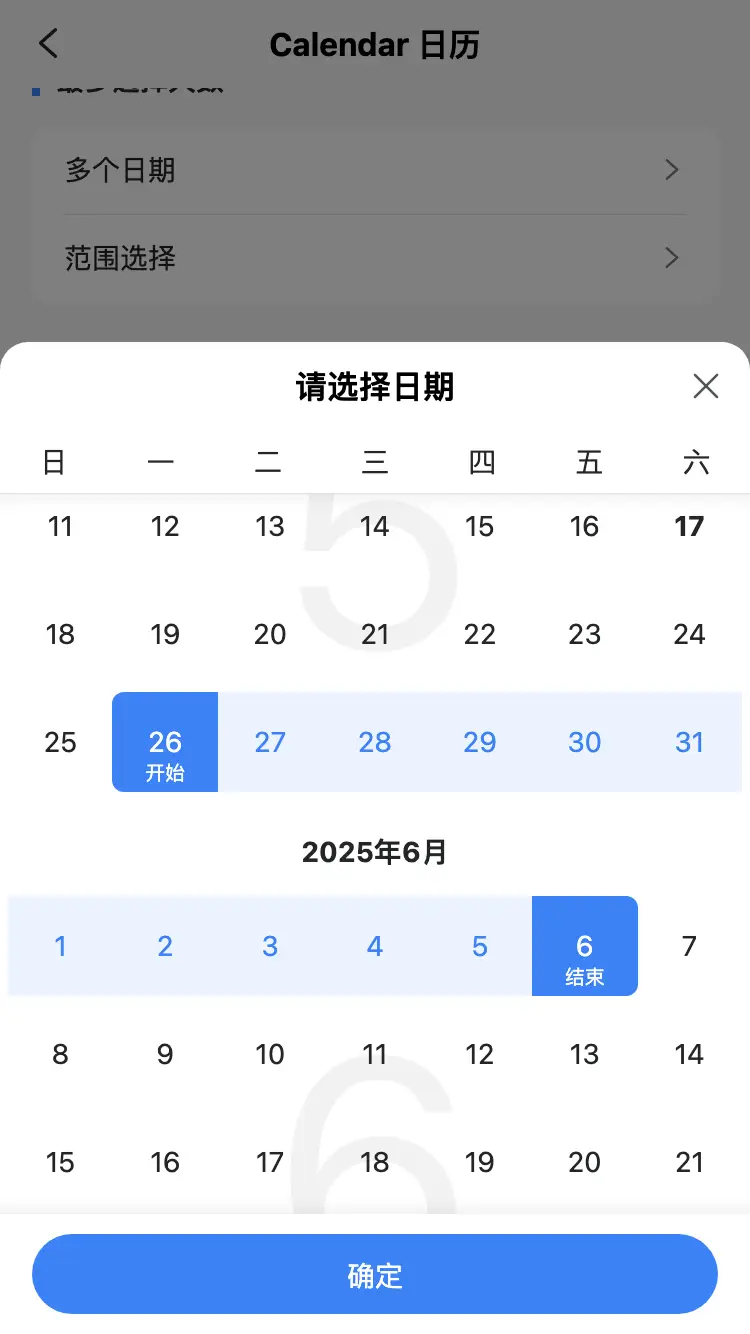Choose May 11 in the calendar

[60, 526]
